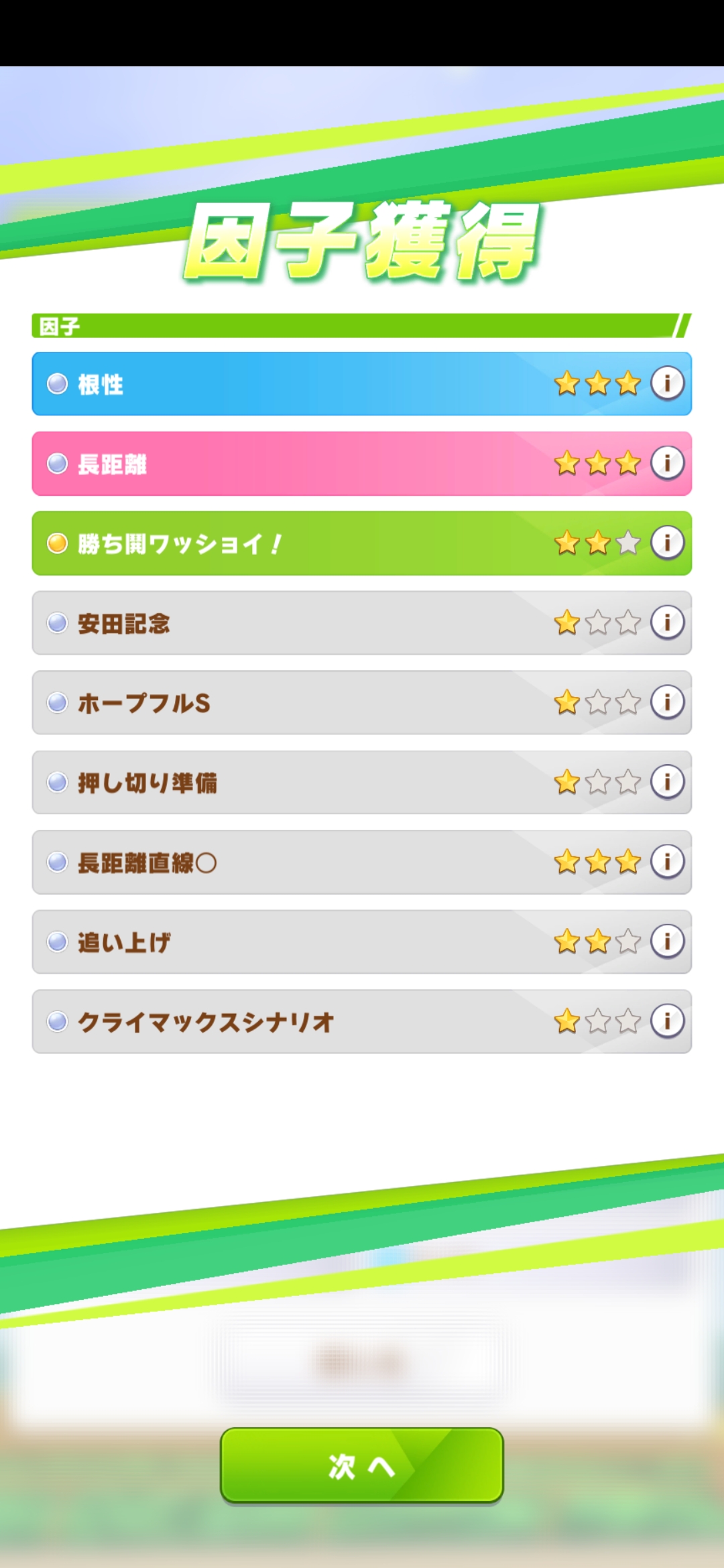Open info for クライマックスシナリオ factor

point(667,1021)
